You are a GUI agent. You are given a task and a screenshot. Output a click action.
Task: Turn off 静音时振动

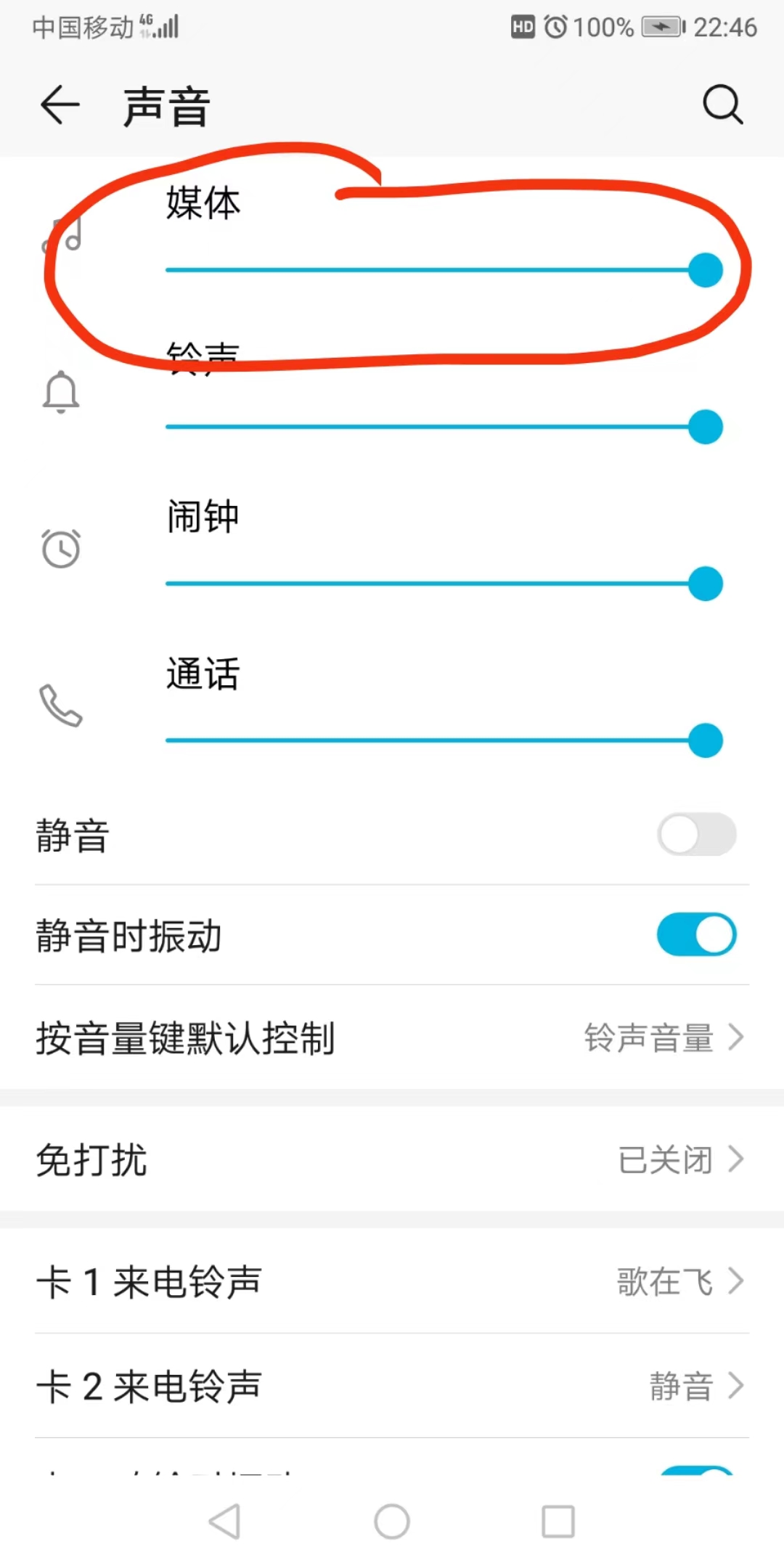(x=697, y=934)
